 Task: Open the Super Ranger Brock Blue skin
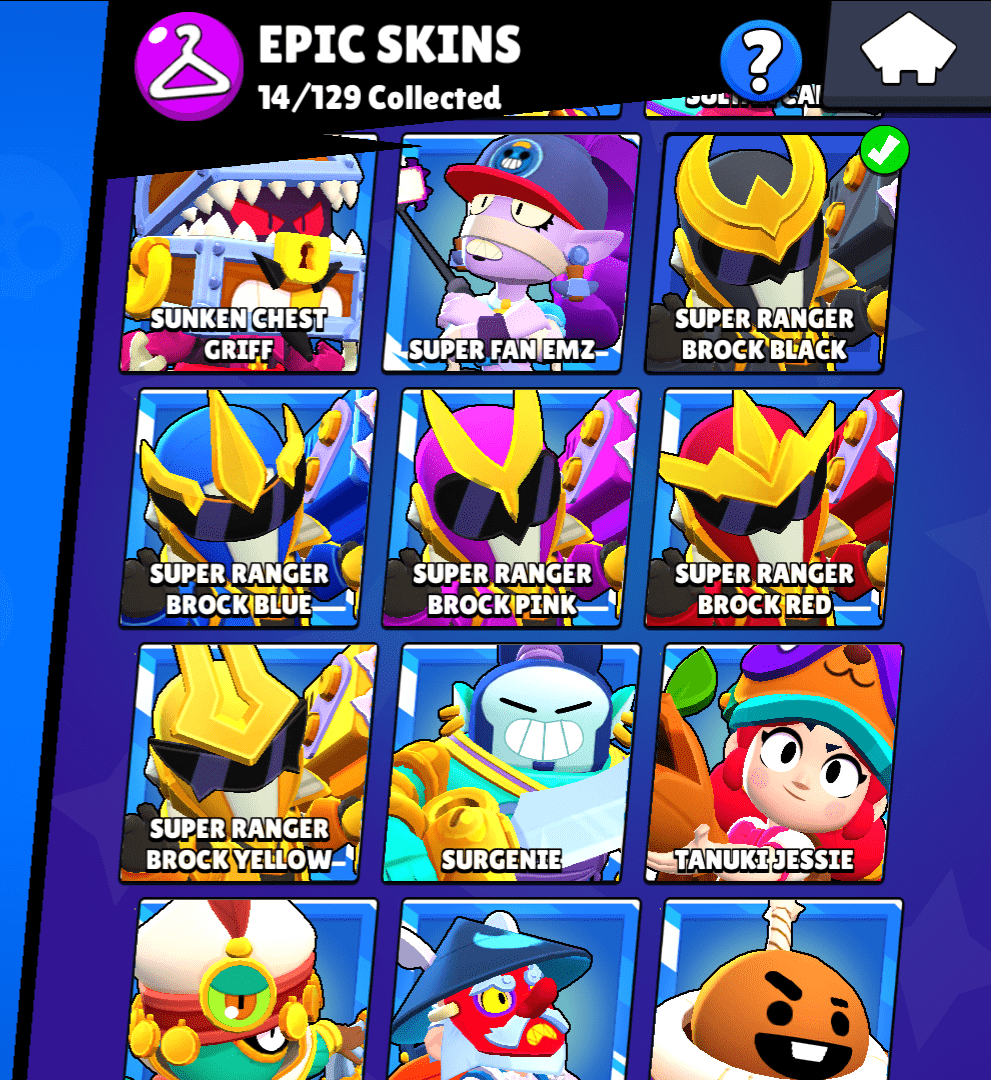pos(250,508)
